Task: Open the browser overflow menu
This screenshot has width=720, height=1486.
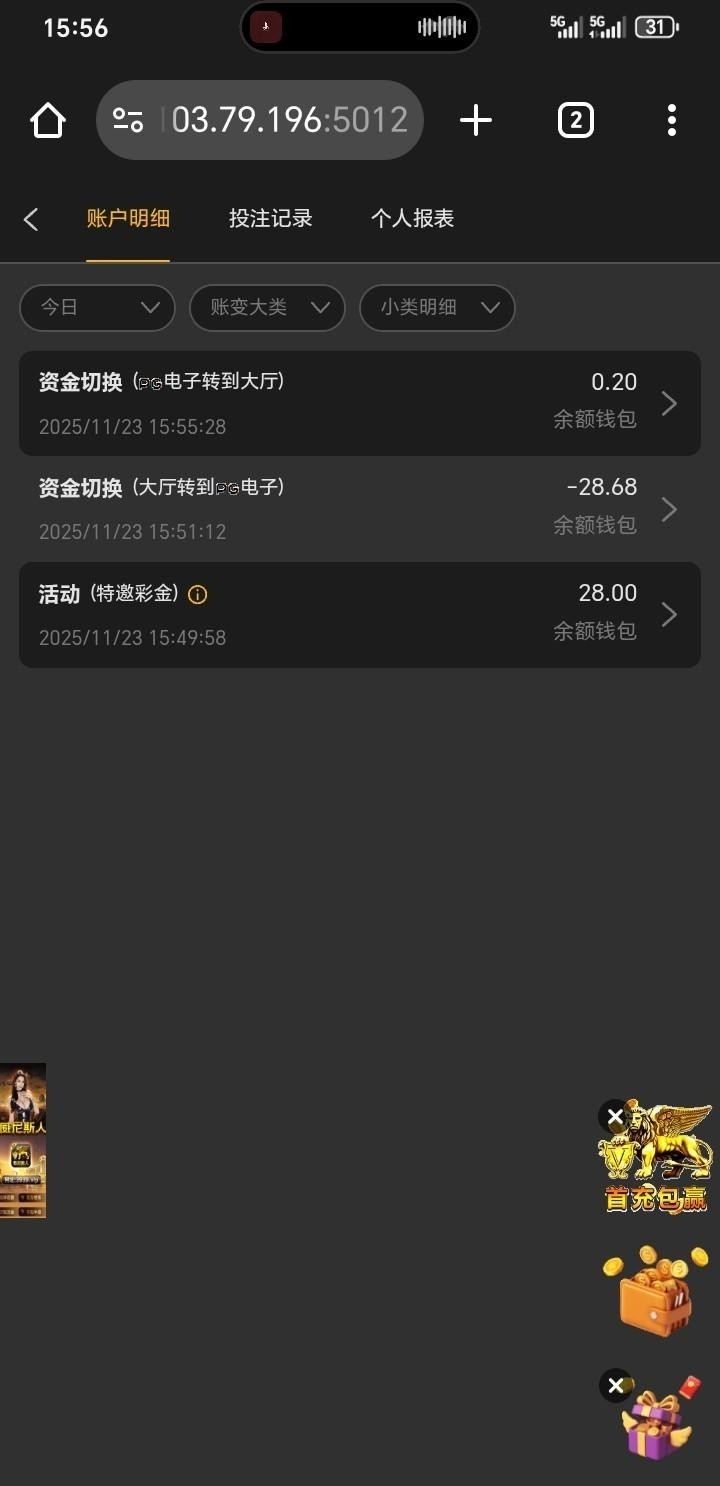Action: click(671, 121)
